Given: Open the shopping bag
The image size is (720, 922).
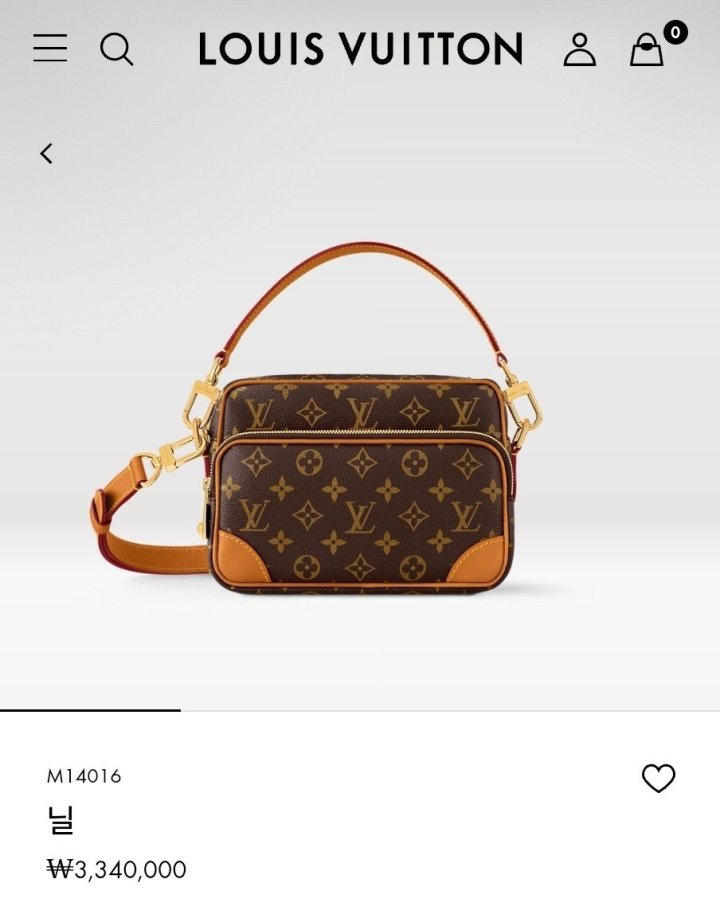Looking at the screenshot, I should (647, 49).
